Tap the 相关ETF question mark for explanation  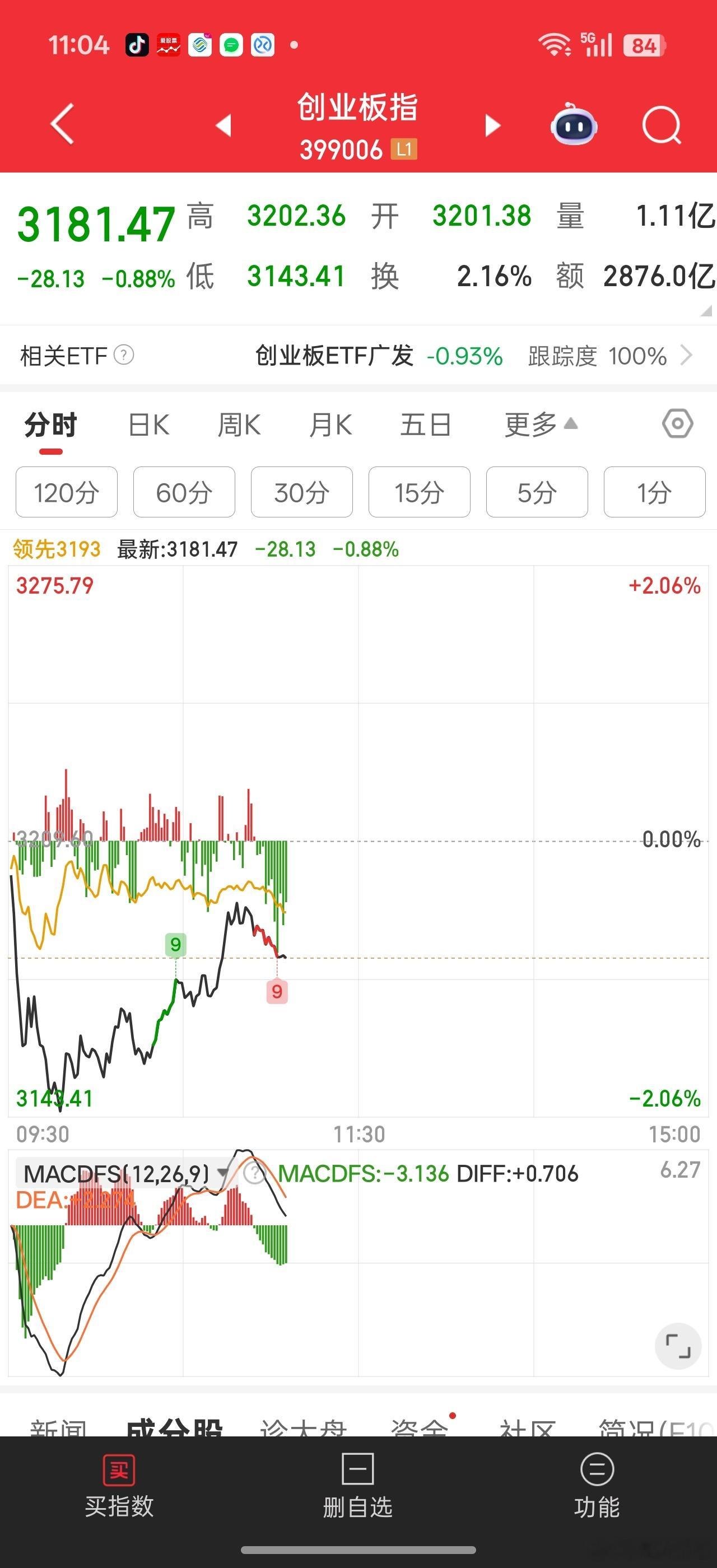click(x=124, y=356)
